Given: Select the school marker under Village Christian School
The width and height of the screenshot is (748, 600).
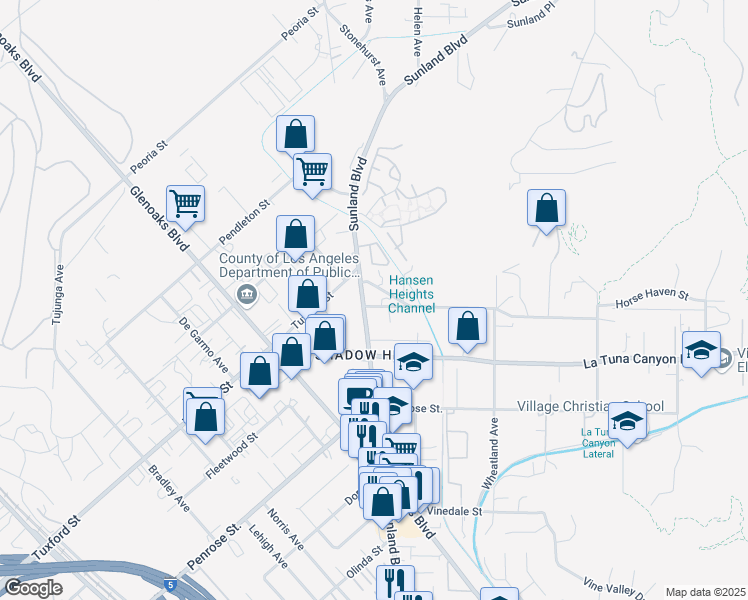Looking at the screenshot, I should pyautogui.click(x=628, y=420).
